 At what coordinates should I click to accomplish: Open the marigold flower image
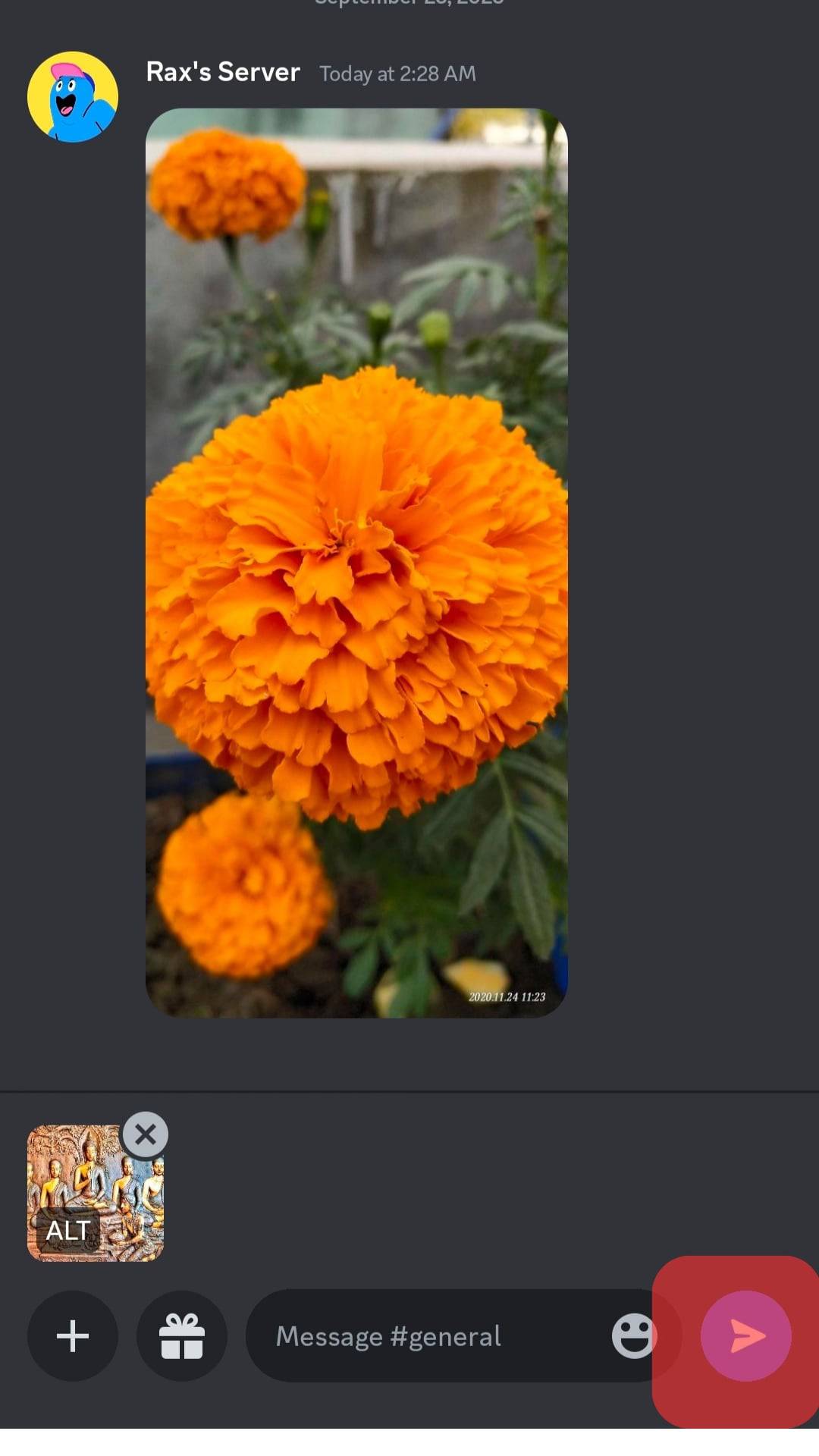(x=356, y=563)
